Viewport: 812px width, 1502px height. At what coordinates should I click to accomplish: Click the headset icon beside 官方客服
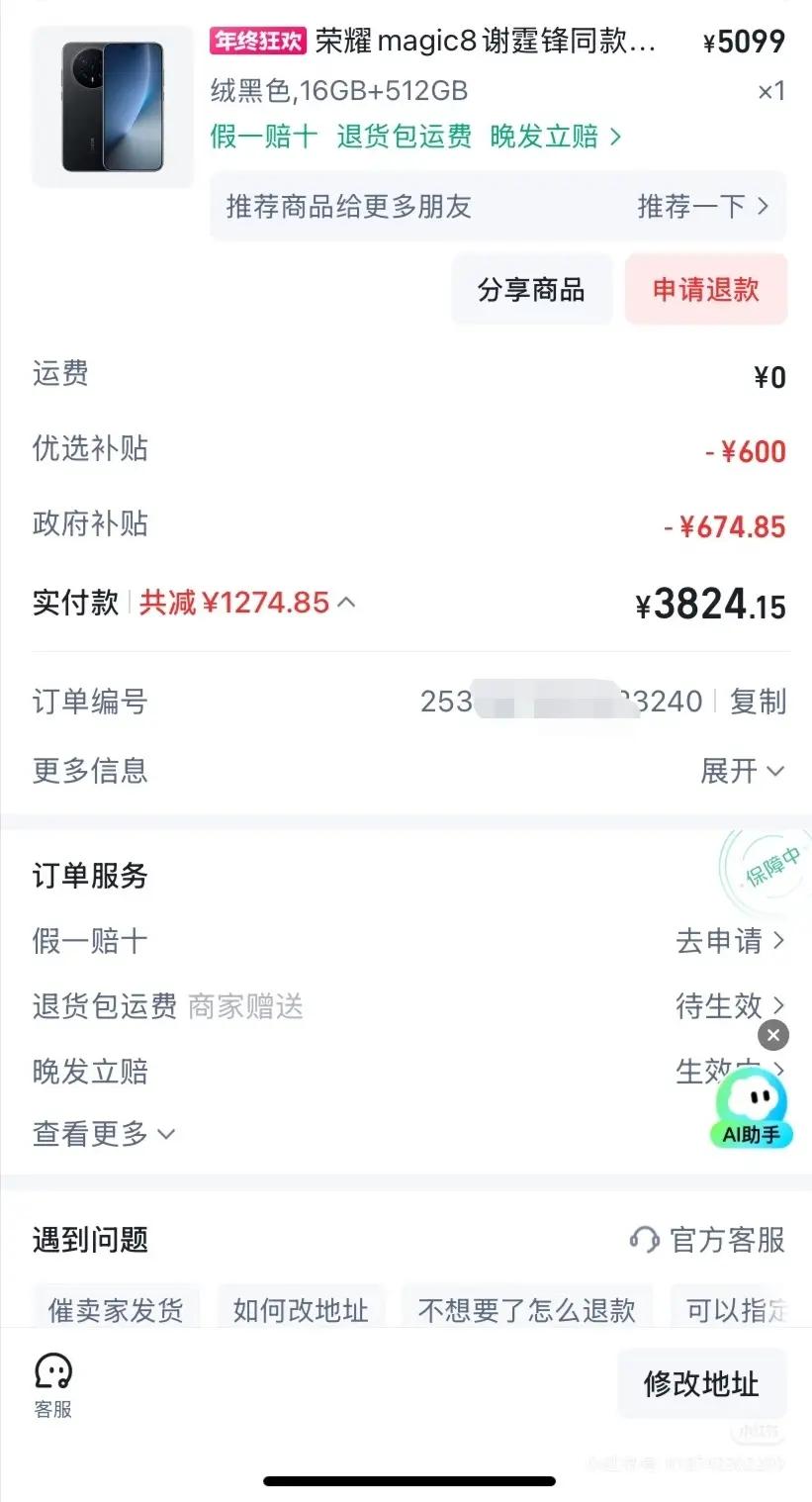643,1240
